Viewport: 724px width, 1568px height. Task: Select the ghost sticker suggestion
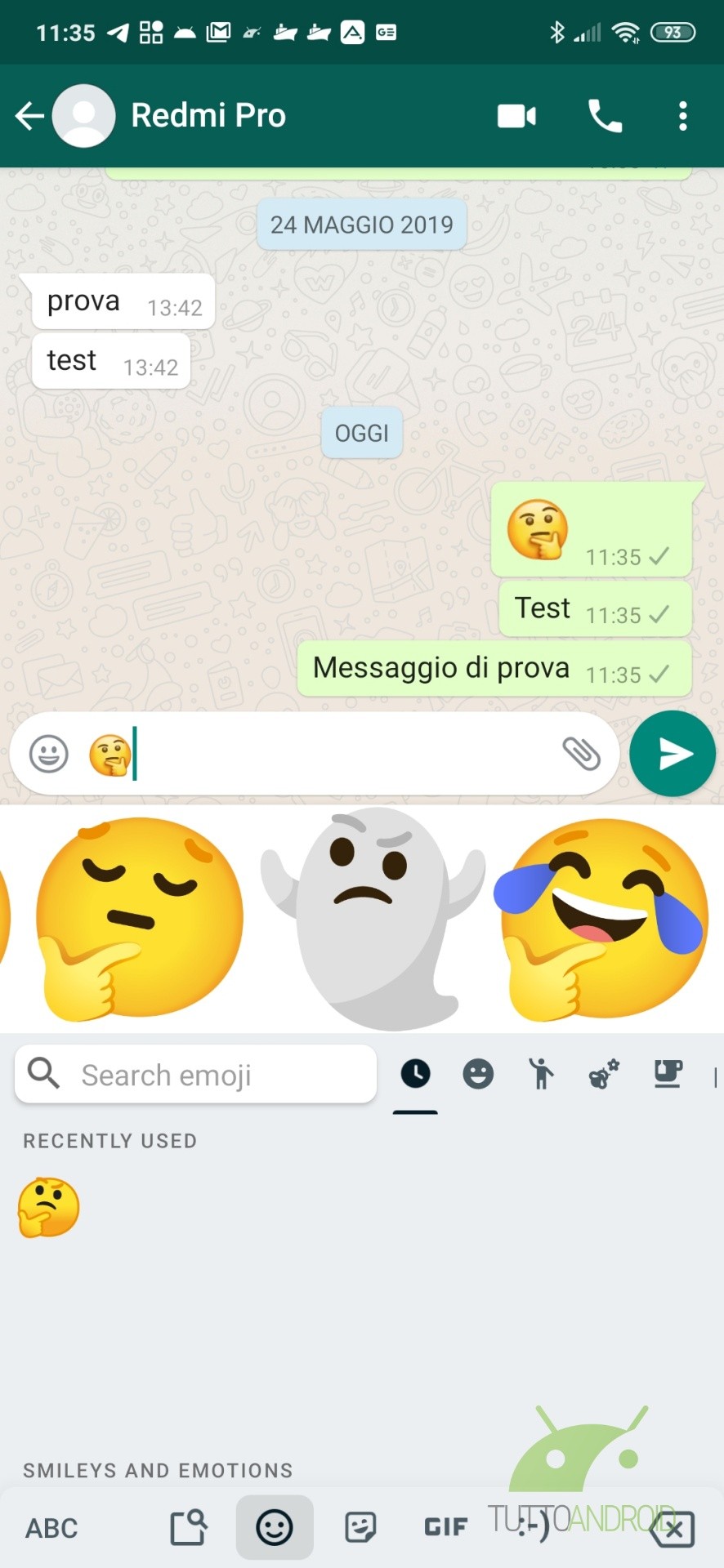pyautogui.click(x=372, y=919)
